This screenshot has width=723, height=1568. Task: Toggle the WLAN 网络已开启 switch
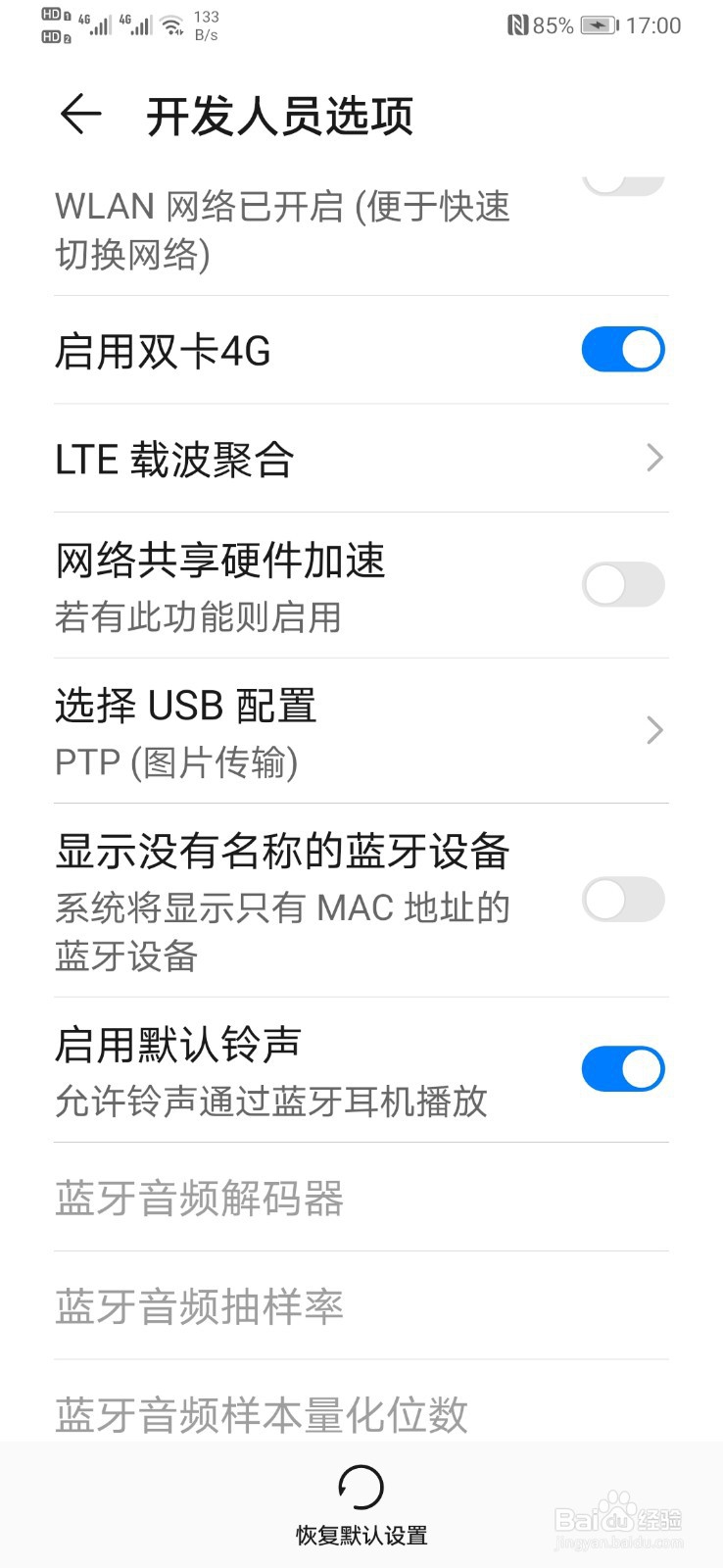tap(623, 183)
